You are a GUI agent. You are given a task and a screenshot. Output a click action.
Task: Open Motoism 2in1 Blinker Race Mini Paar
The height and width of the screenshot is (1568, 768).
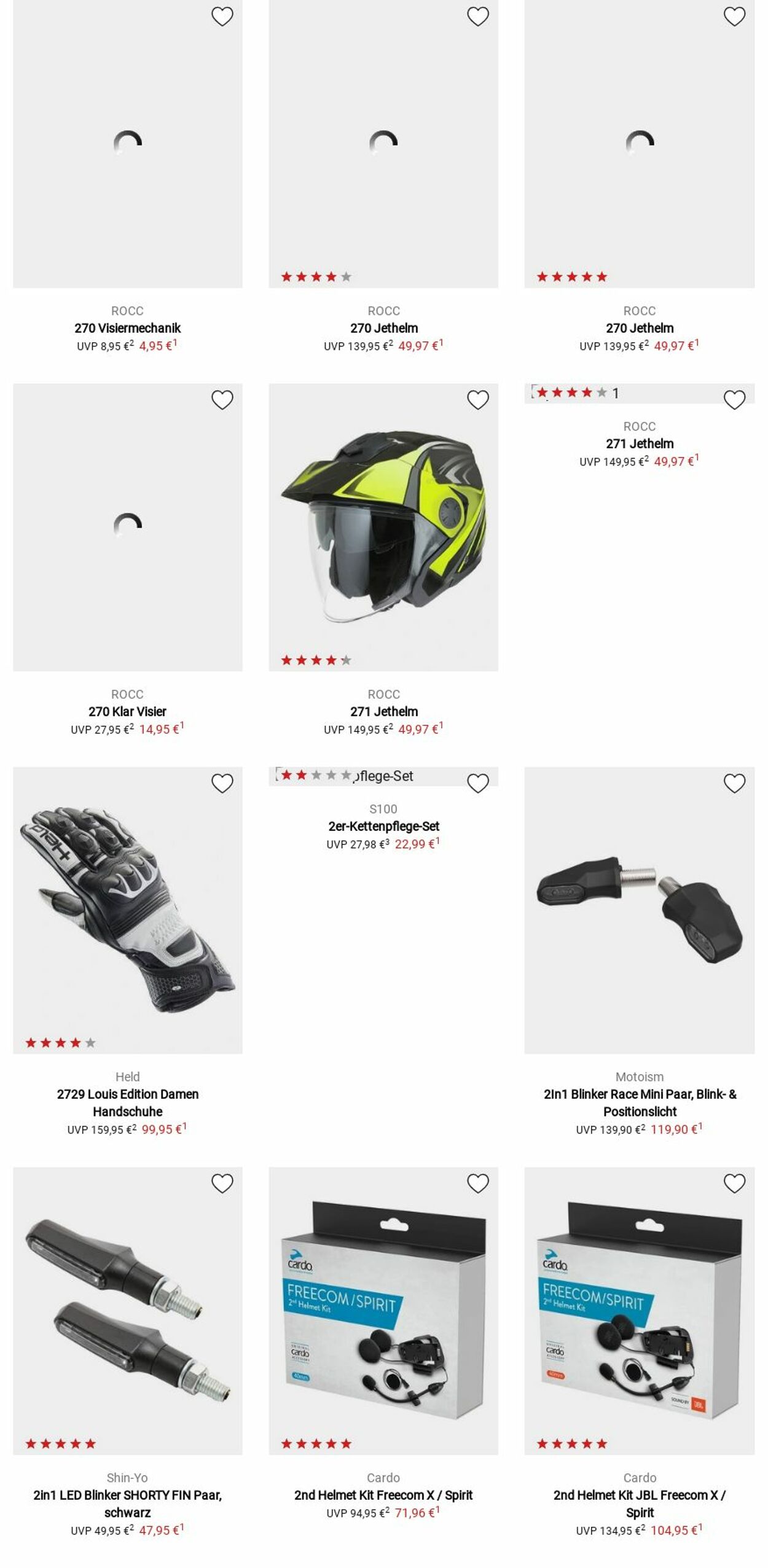click(x=639, y=1102)
